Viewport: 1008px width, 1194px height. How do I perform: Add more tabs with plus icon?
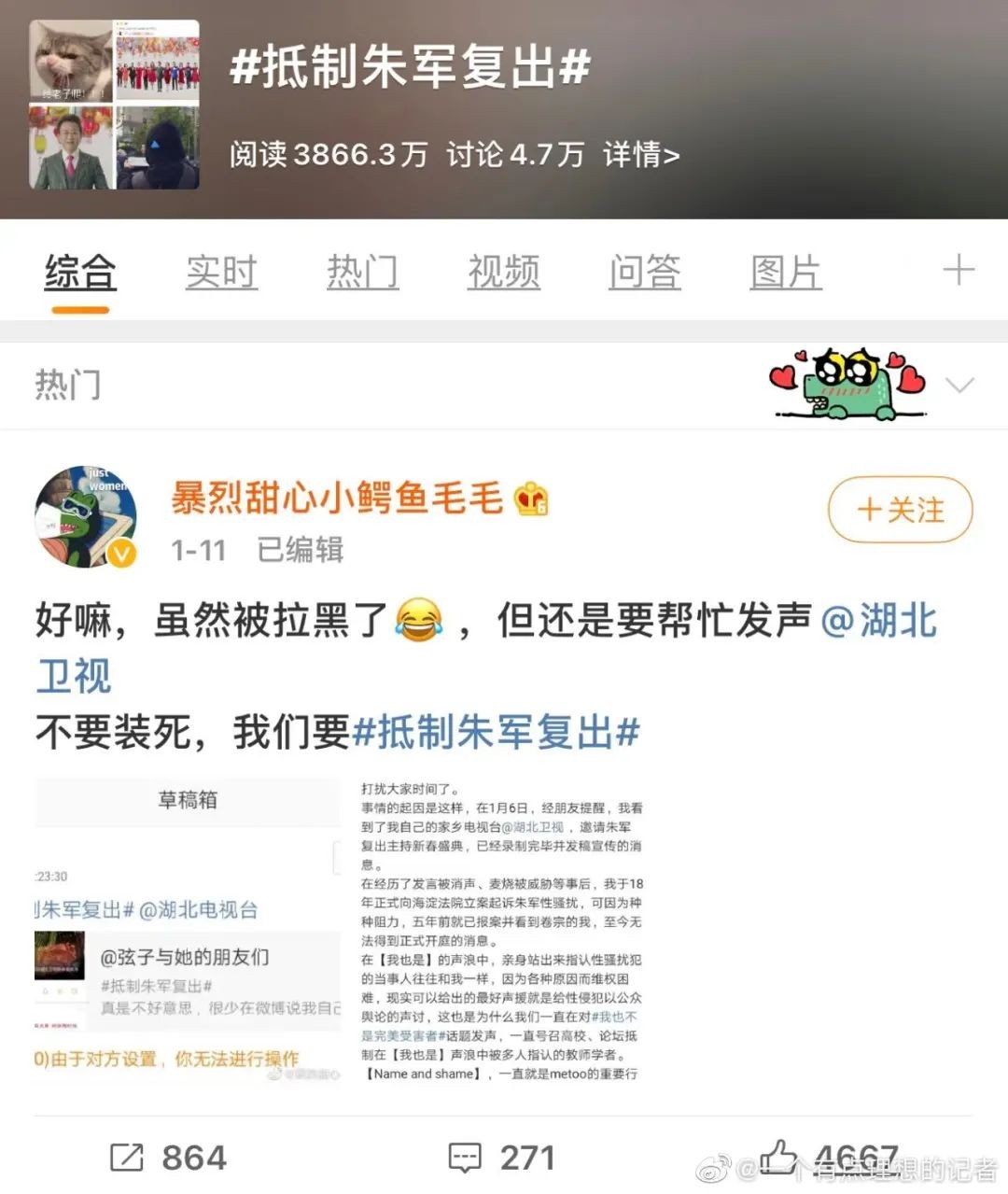[x=959, y=271]
